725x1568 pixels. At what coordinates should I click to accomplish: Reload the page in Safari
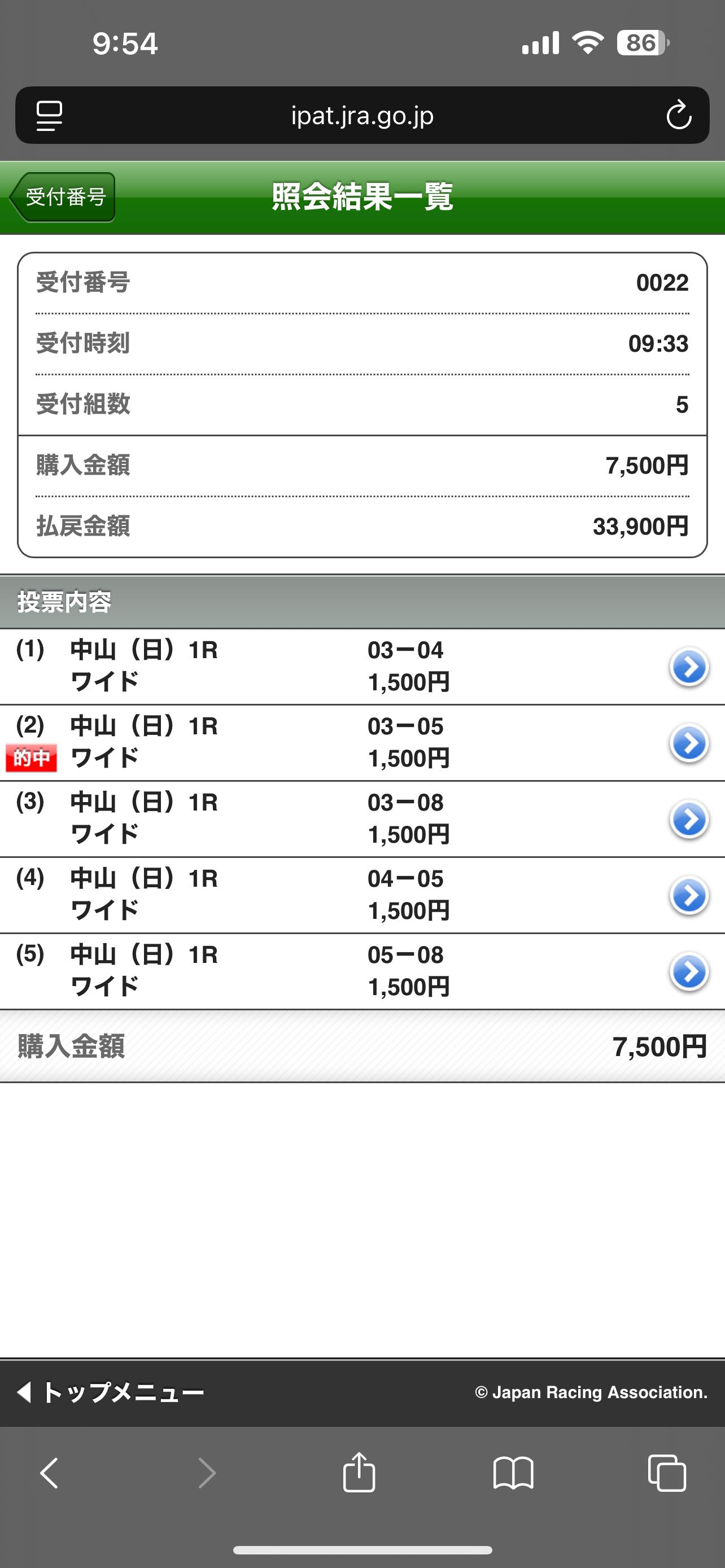678,115
